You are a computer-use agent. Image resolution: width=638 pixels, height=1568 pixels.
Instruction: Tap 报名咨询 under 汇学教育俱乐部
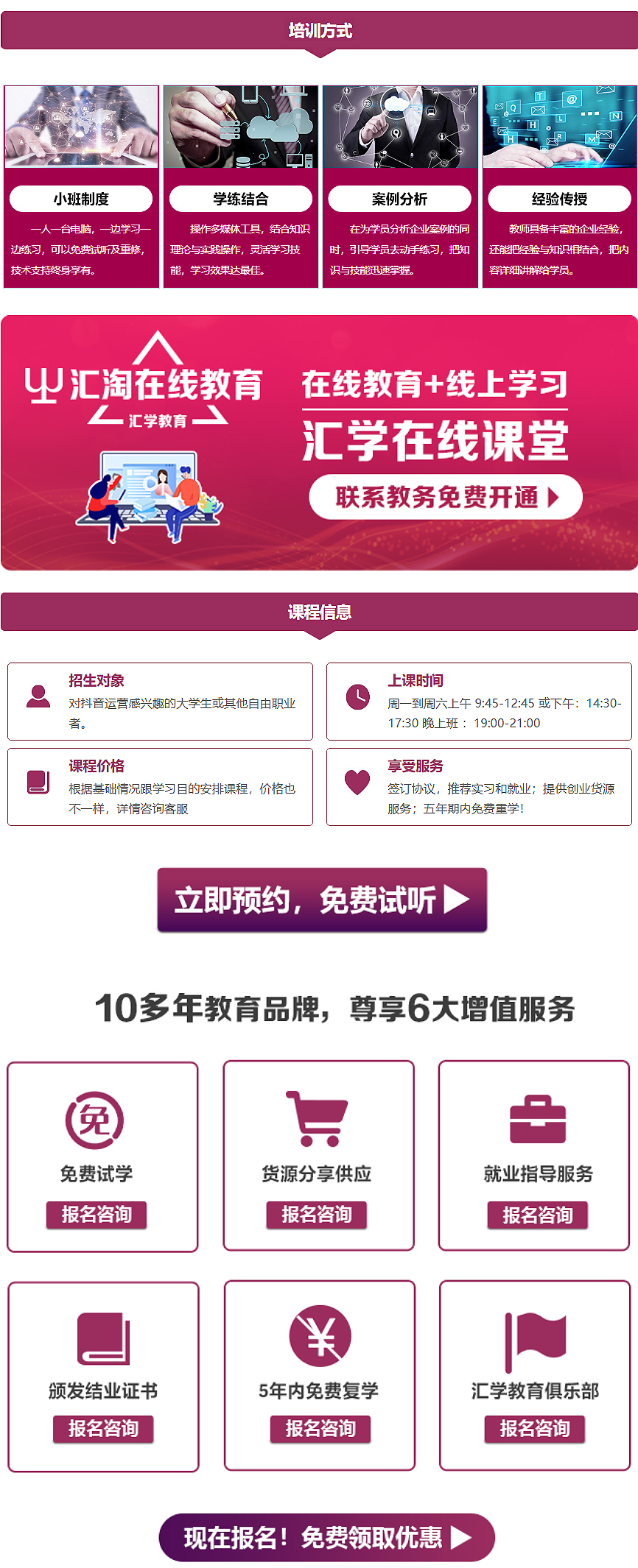(534, 1428)
